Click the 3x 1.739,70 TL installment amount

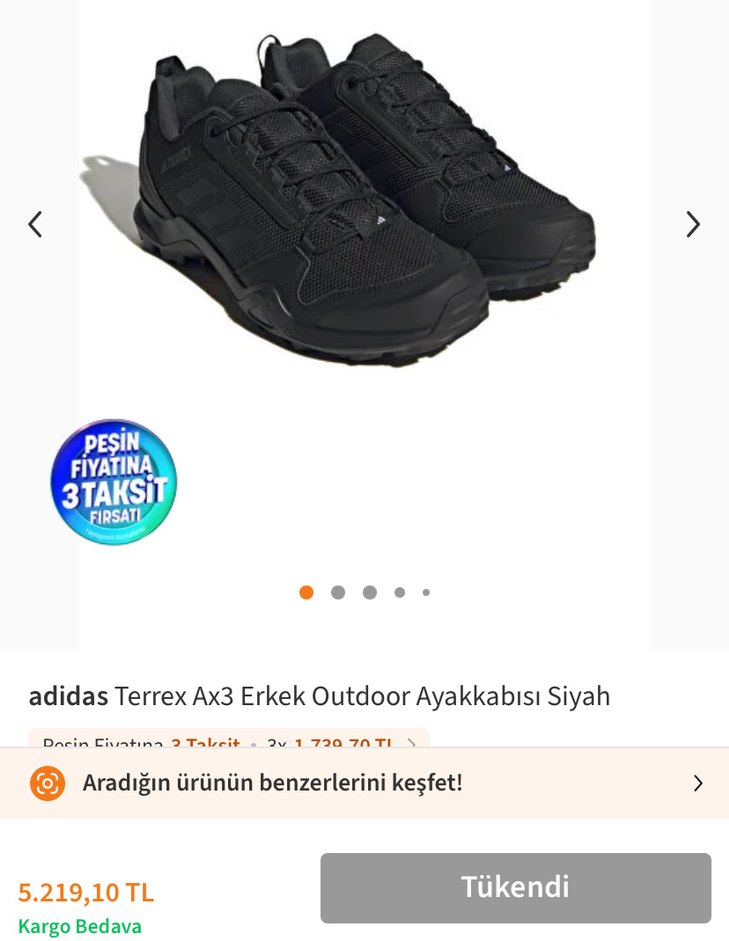[330, 745]
